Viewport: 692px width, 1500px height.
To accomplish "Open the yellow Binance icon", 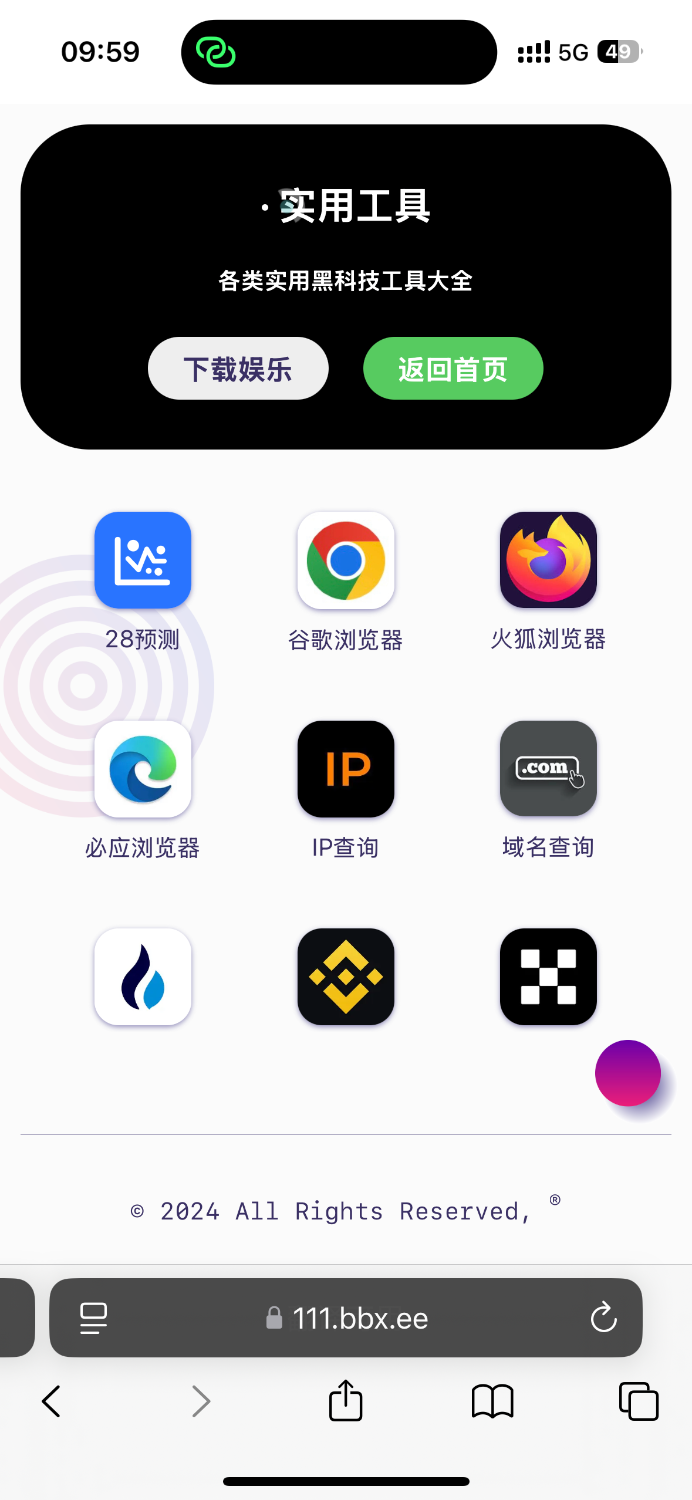I will pyautogui.click(x=346, y=977).
